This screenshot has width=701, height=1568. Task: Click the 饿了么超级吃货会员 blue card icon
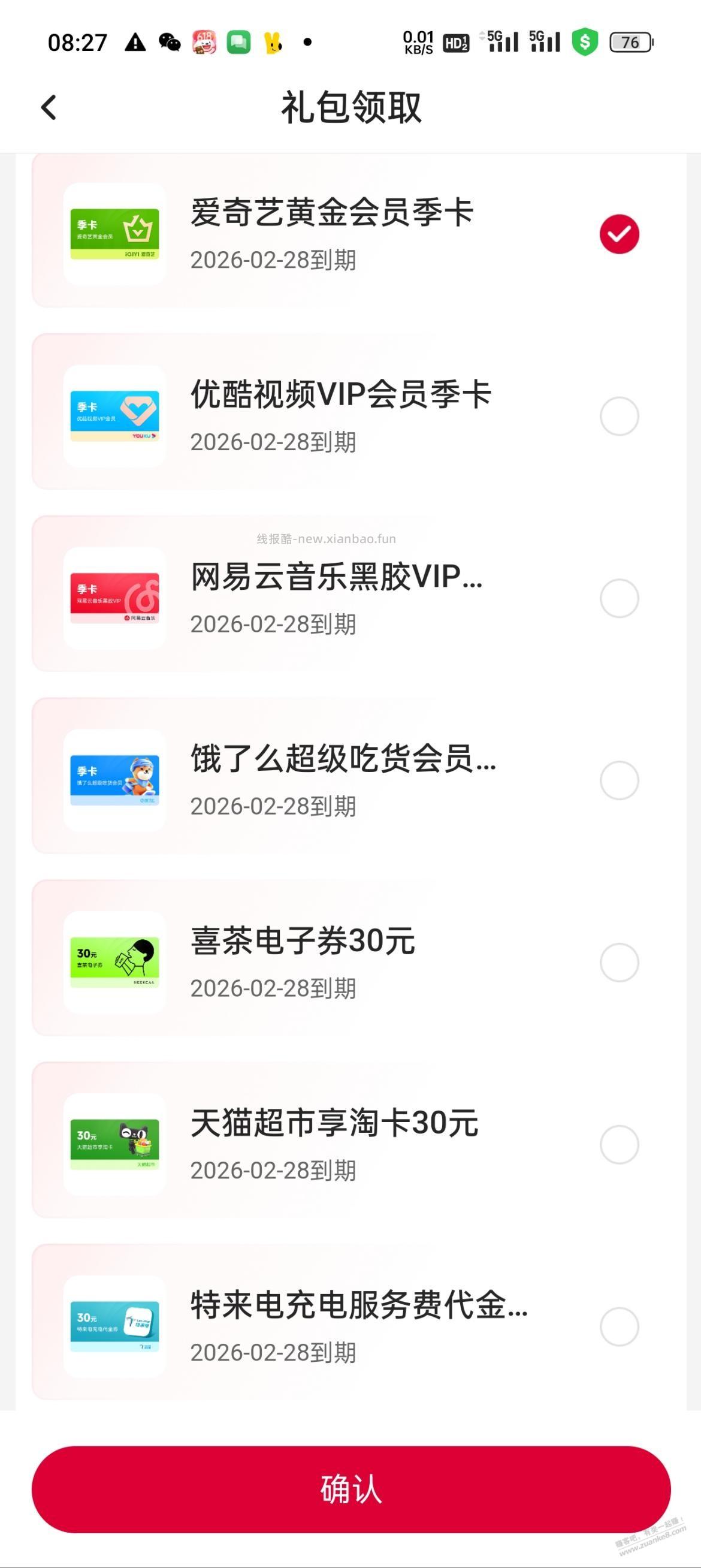point(116,779)
